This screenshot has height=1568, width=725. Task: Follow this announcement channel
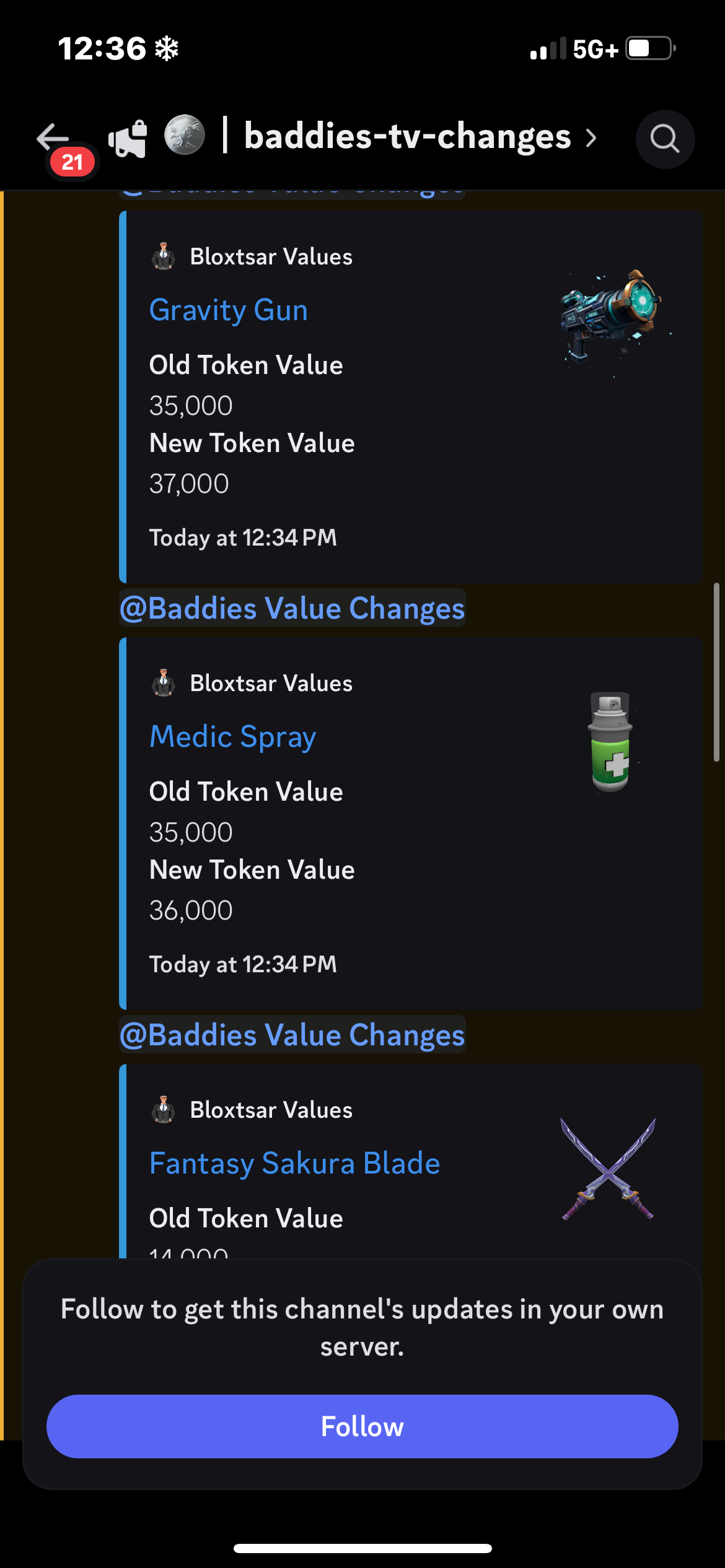tap(362, 1427)
